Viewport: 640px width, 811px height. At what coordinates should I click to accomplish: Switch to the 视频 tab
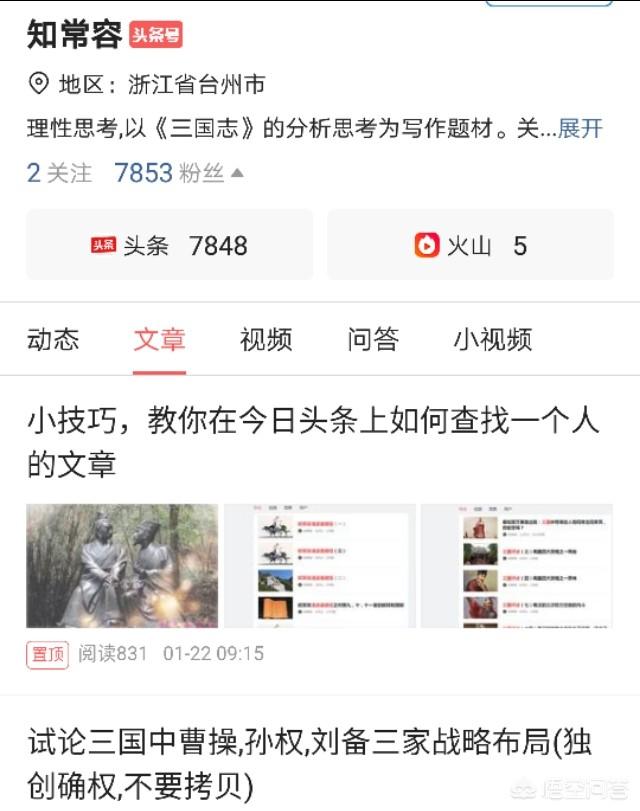click(x=266, y=339)
